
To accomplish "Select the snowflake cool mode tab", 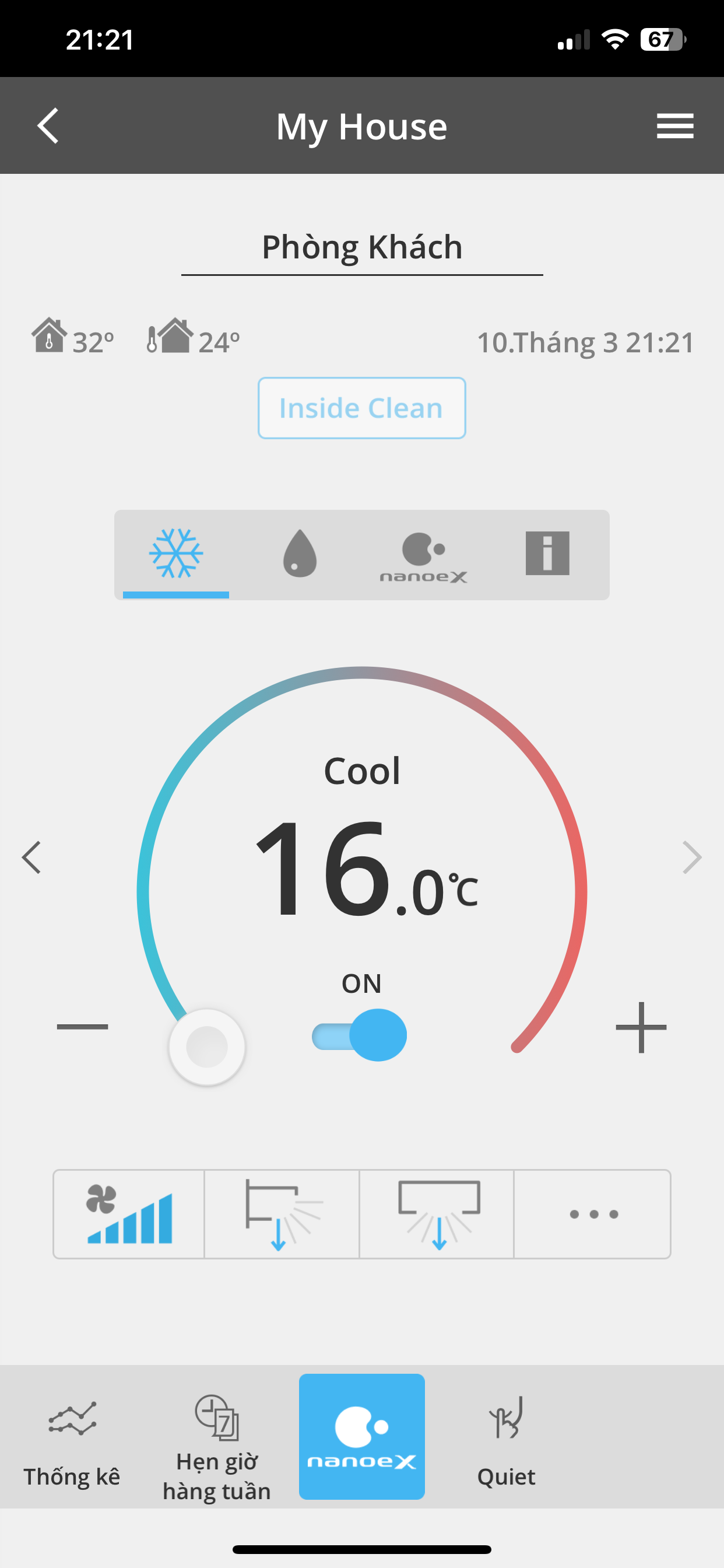I will point(176,554).
